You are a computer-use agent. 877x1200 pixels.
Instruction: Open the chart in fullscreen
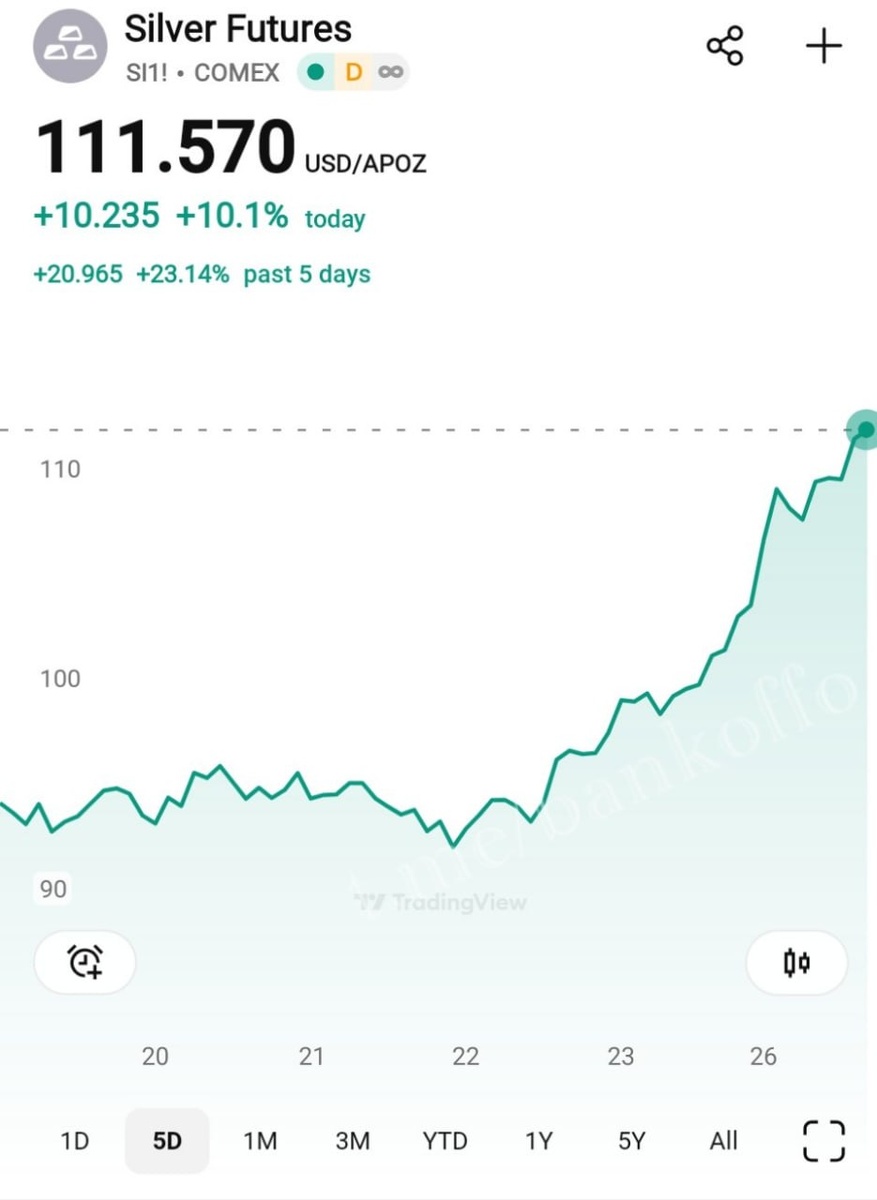point(824,1141)
